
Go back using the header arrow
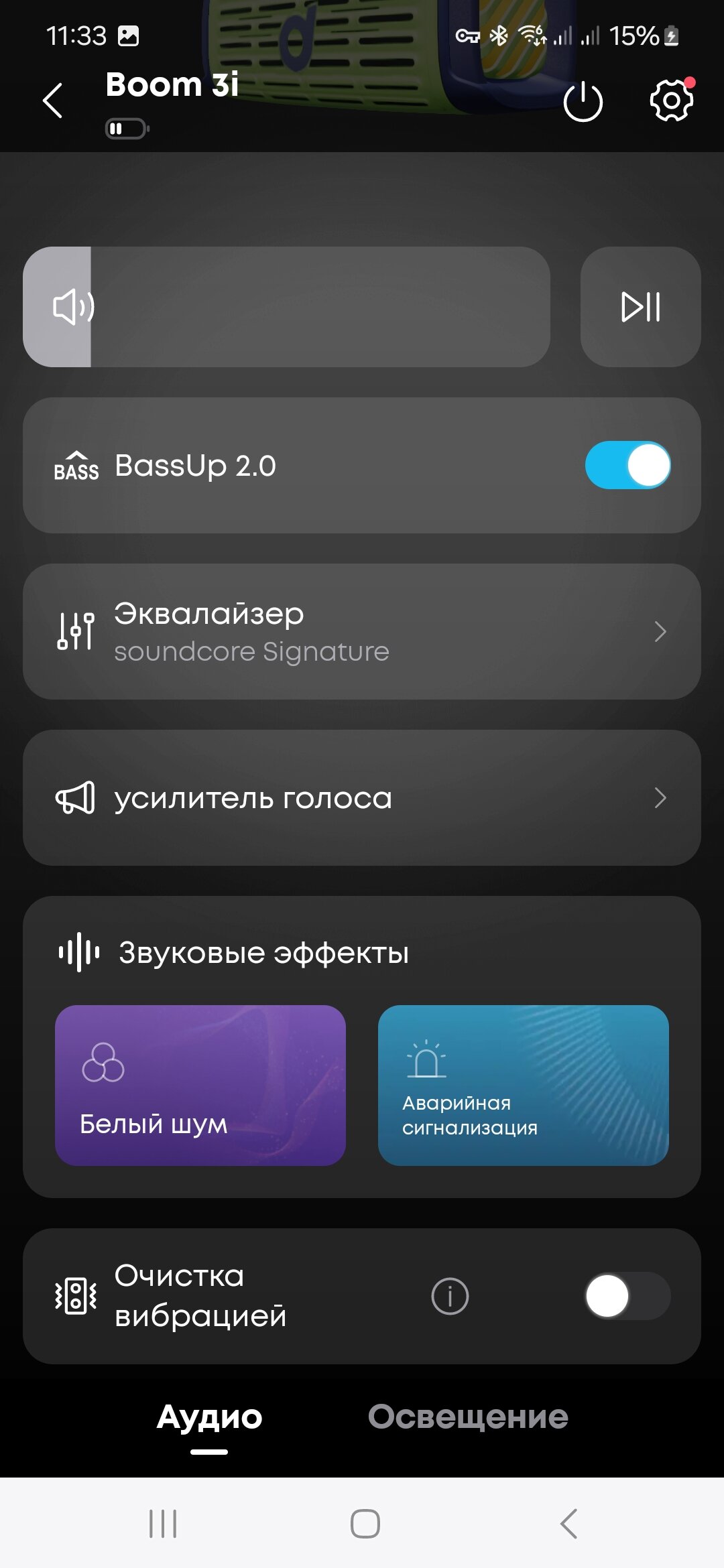coord(52,101)
